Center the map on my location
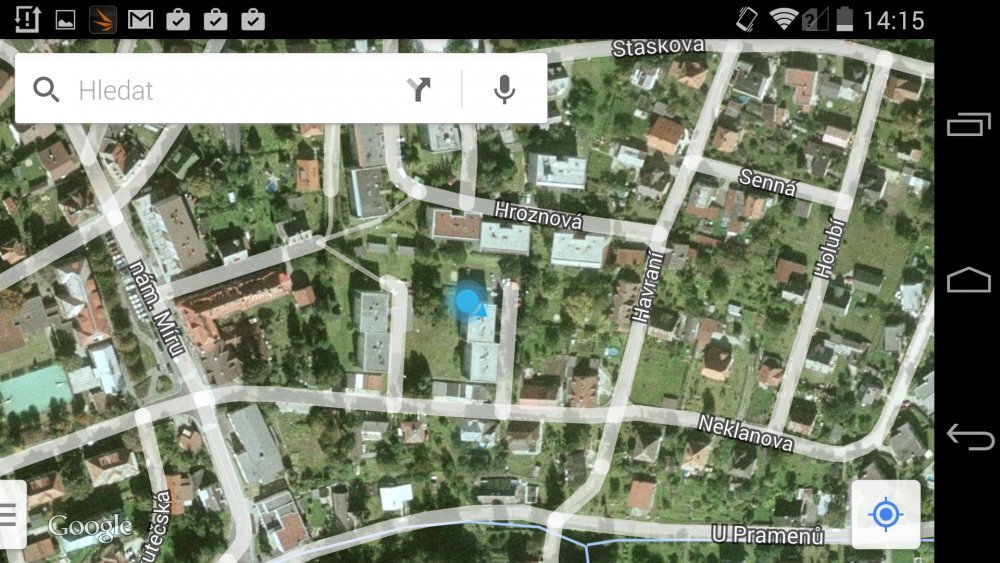 click(885, 515)
